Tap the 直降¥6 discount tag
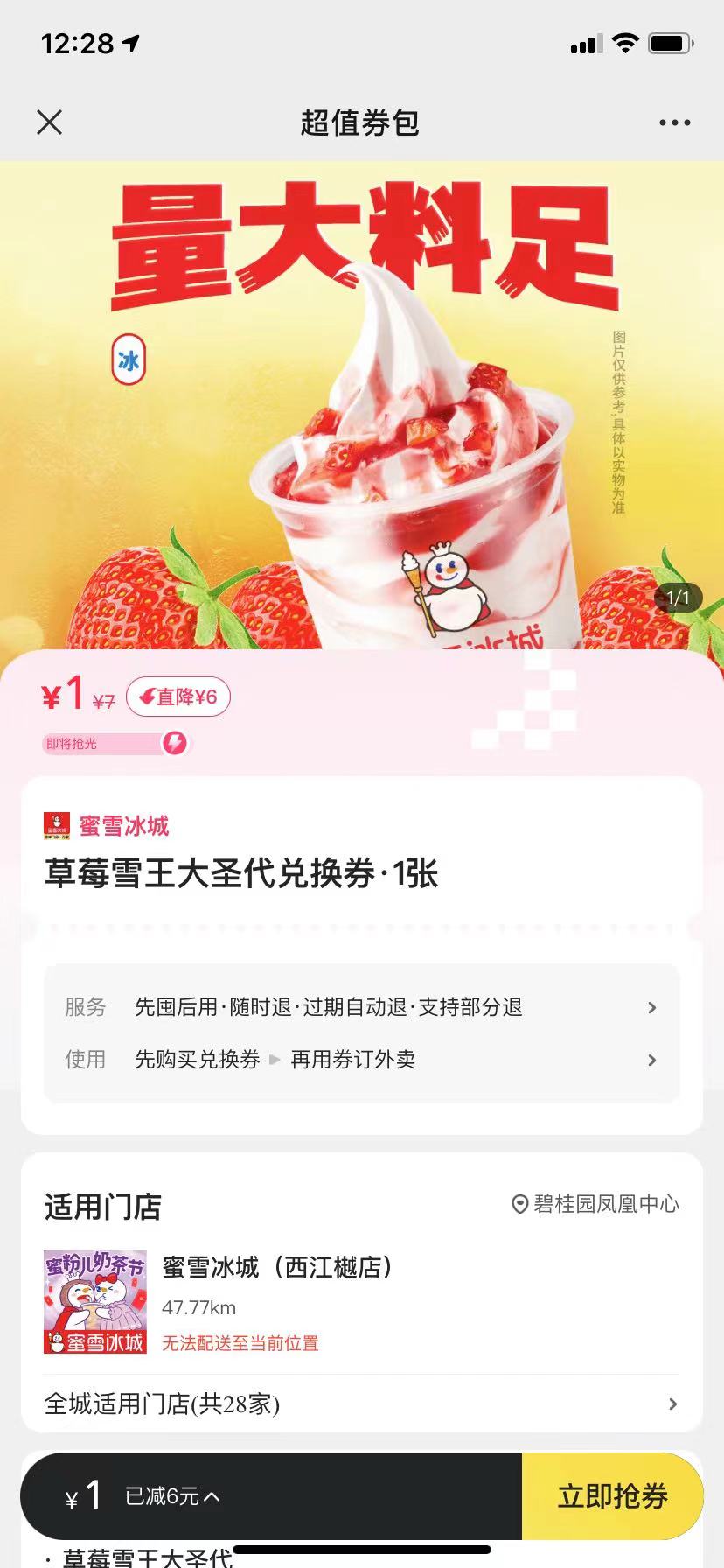Viewport: 724px width, 1568px height. 178,697
